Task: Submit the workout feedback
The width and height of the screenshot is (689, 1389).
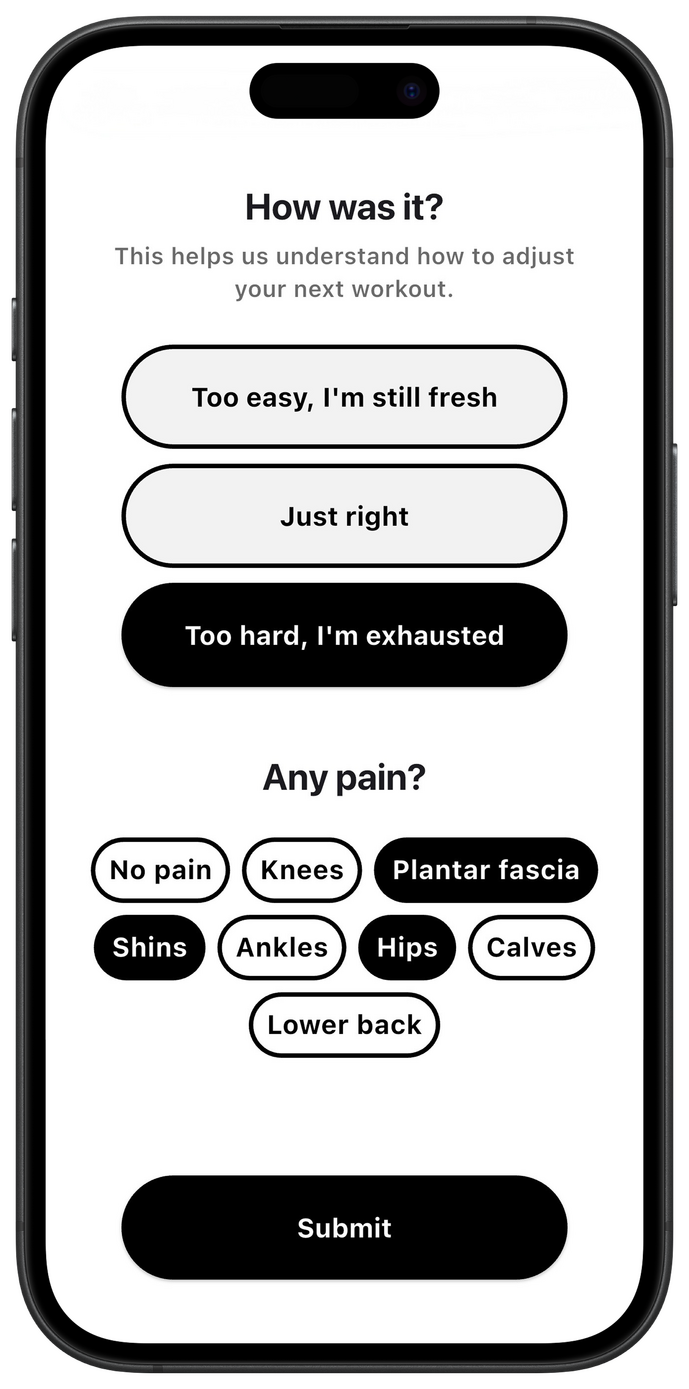Action: (344, 1227)
